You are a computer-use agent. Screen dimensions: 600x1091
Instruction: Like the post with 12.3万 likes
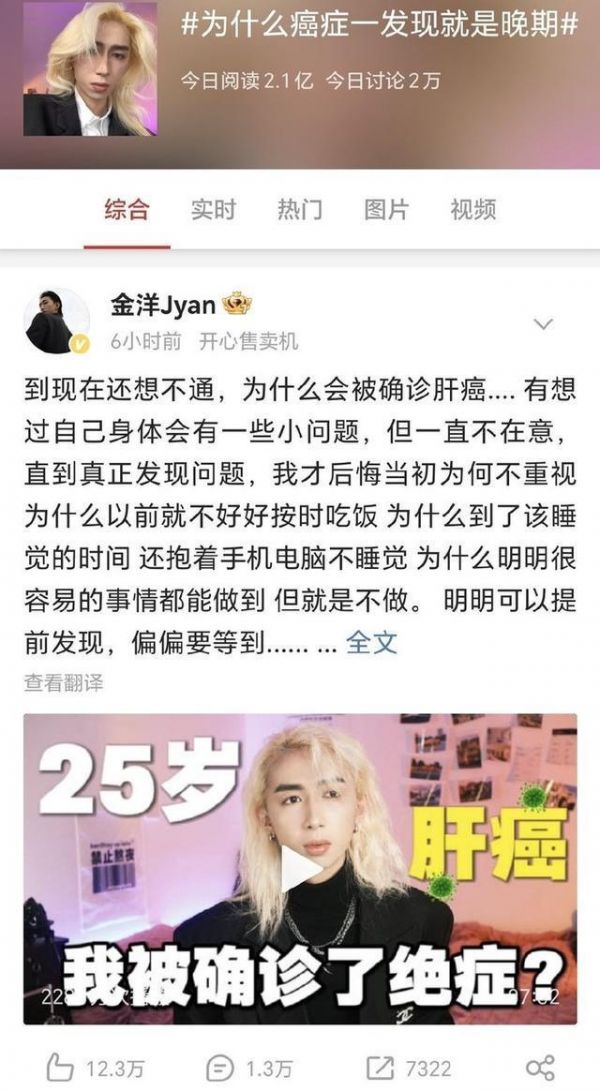[95, 1068]
